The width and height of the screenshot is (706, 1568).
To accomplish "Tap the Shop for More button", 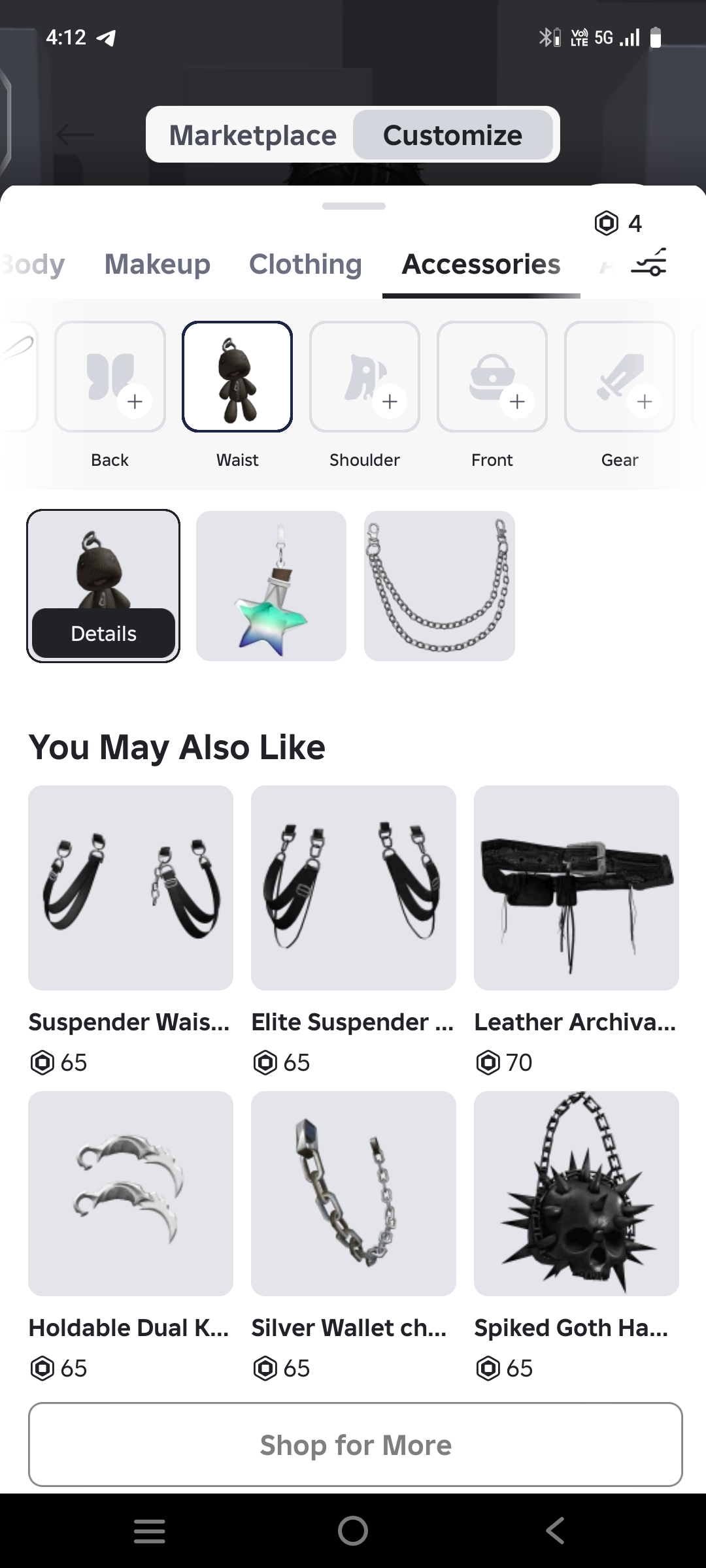I will [x=353, y=1445].
